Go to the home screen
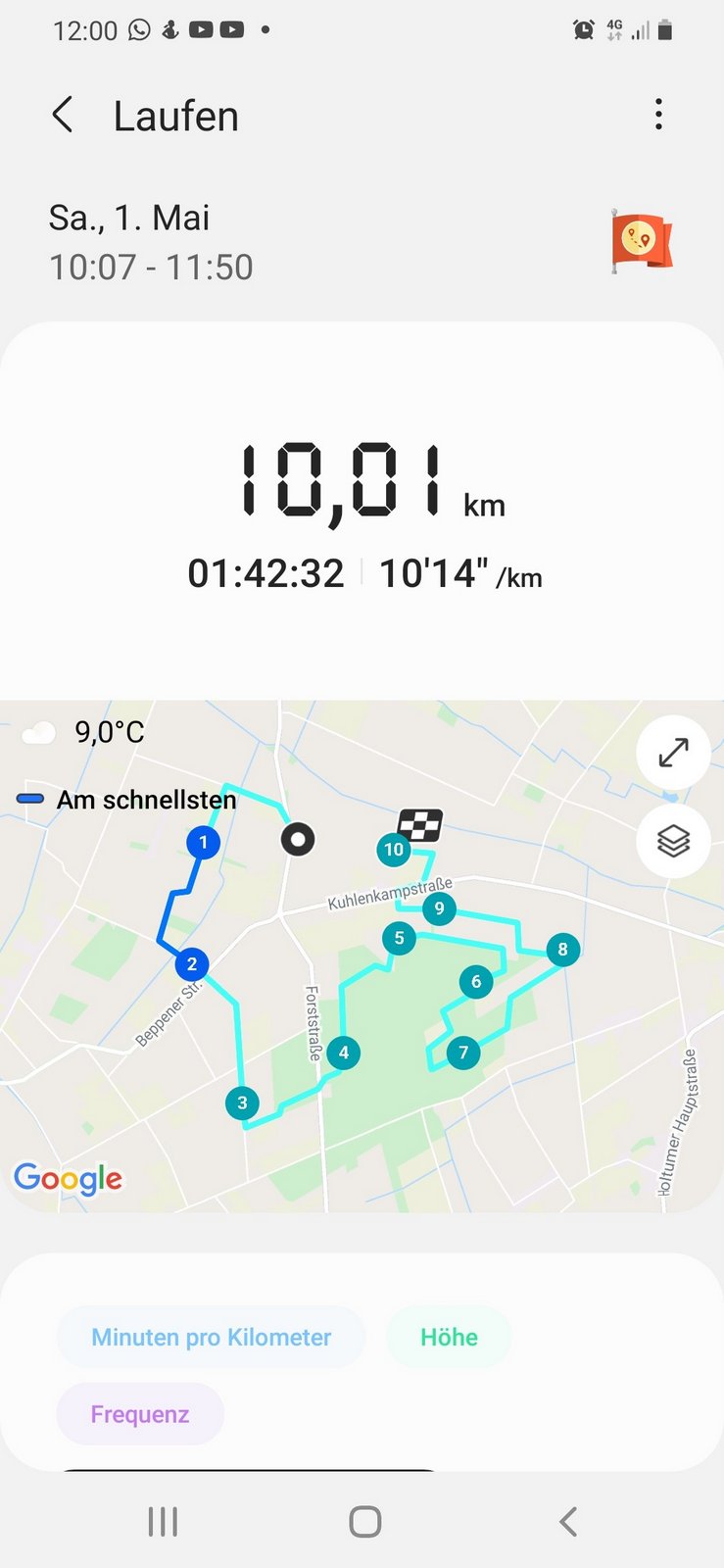Image resolution: width=724 pixels, height=1568 pixels. [364, 1522]
